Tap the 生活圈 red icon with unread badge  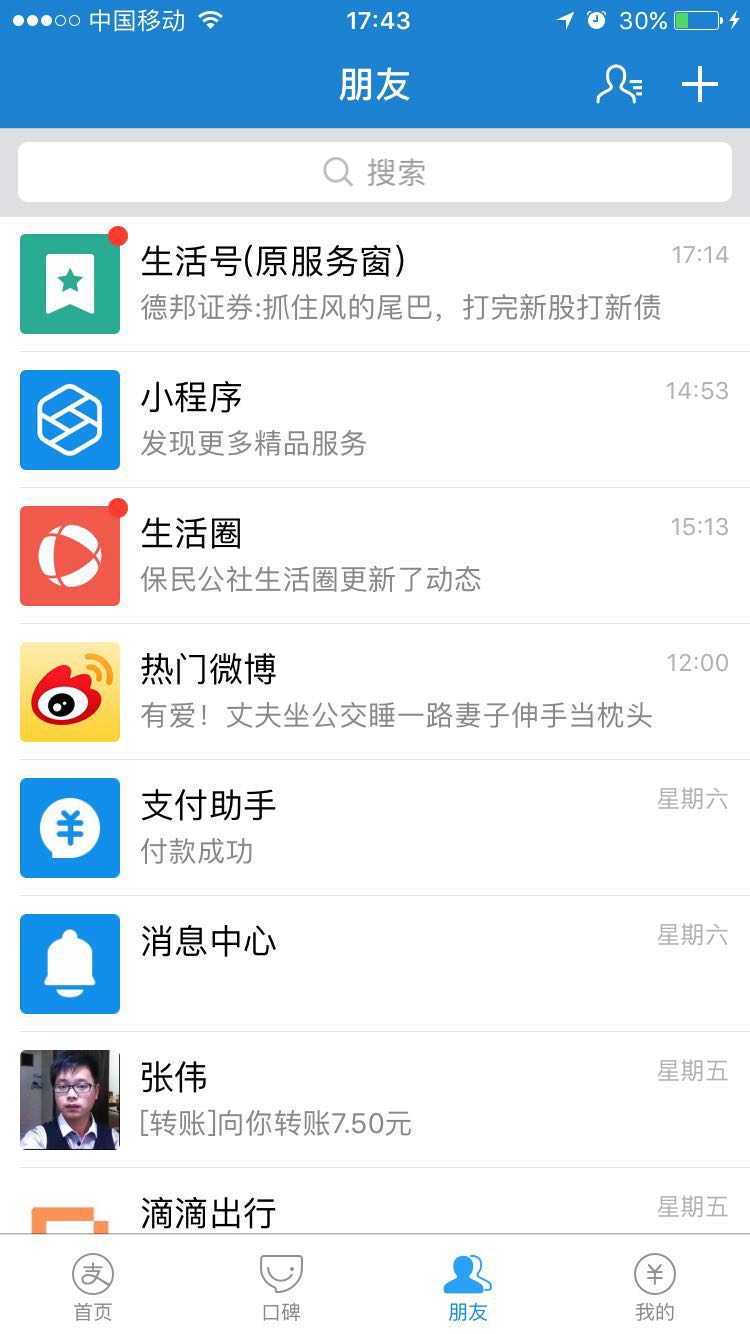[70, 555]
